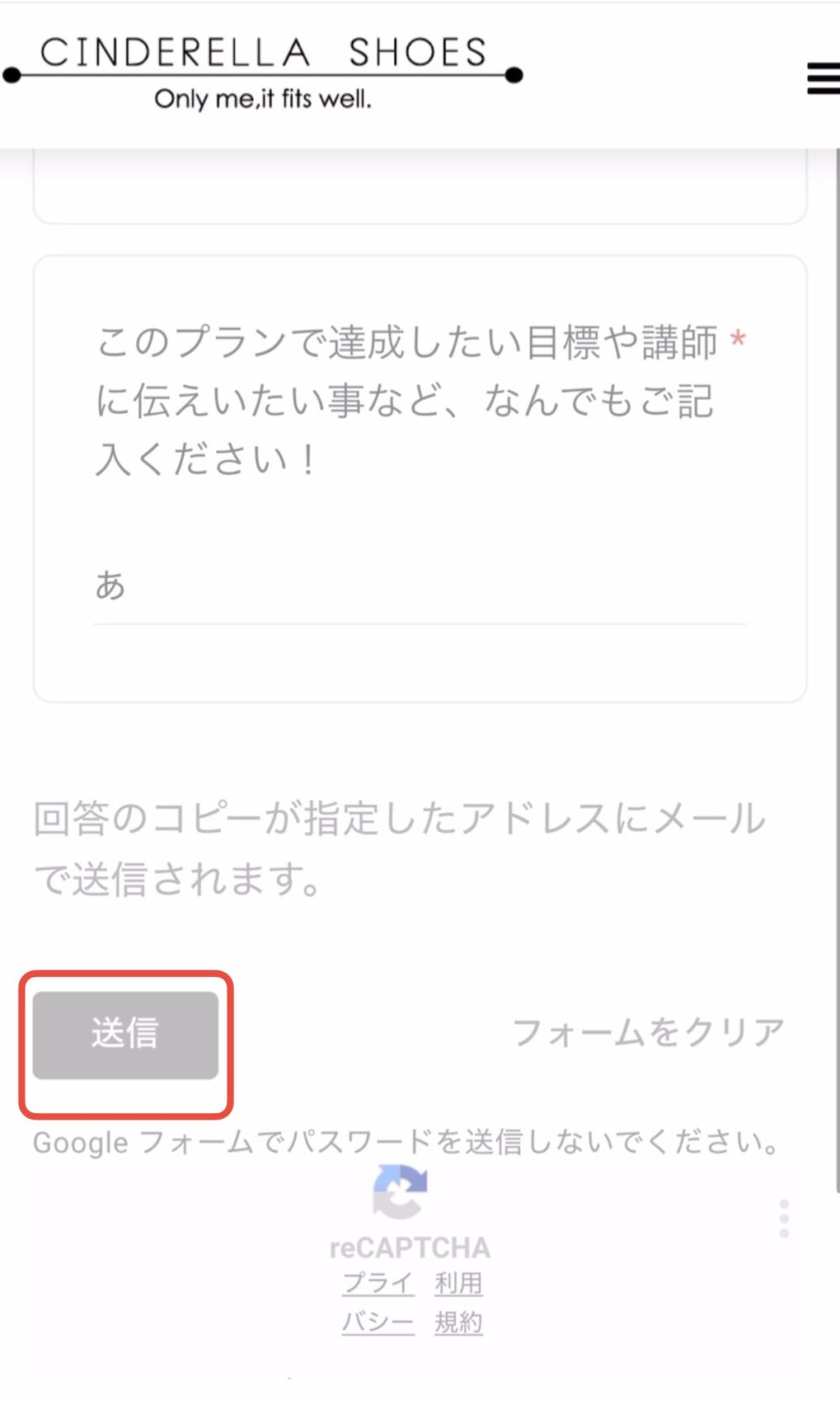Open the three-dot options near reCAPTCHA
This screenshot has height=1401, width=840.
click(784, 1218)
